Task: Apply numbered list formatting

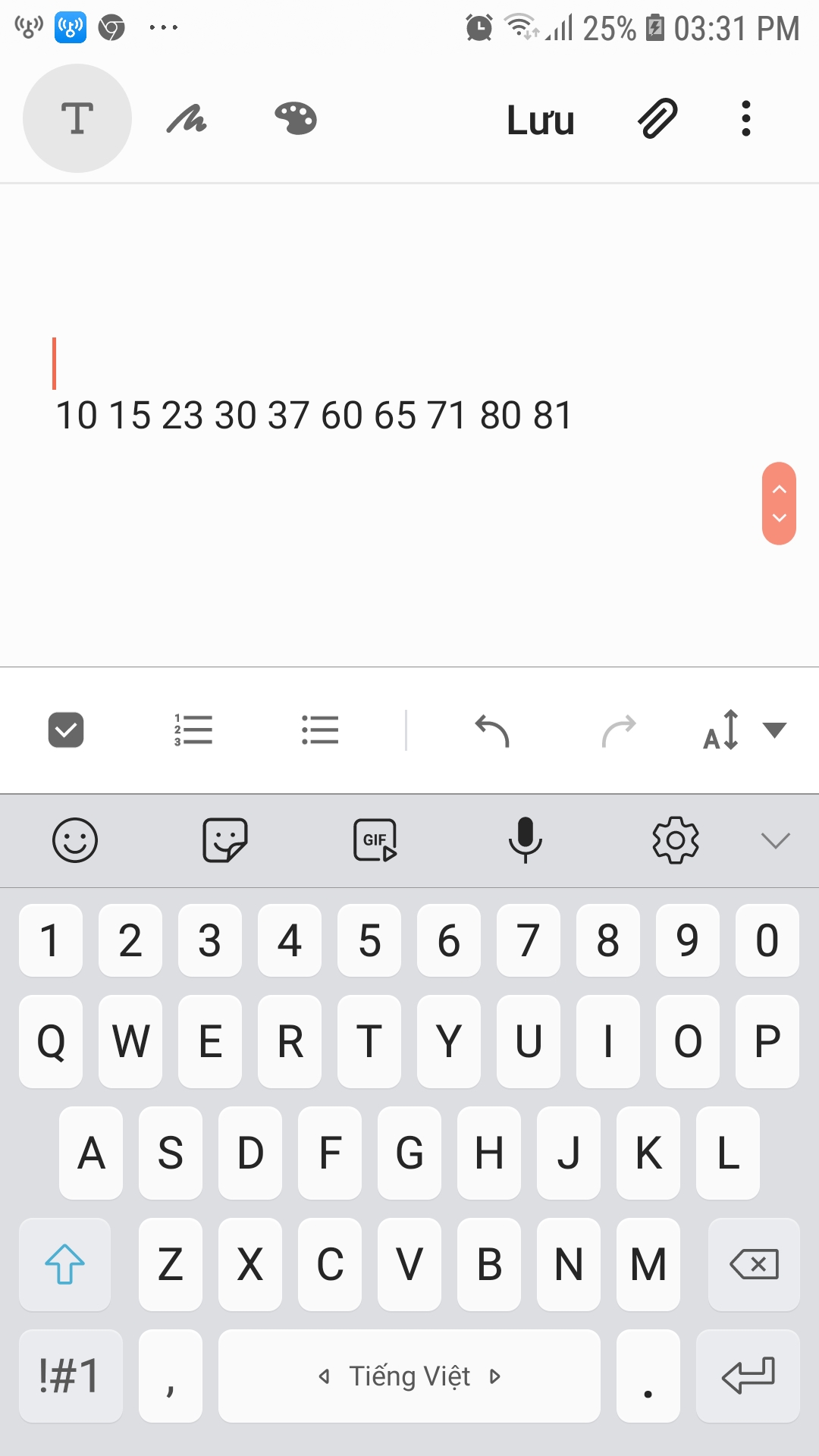Action: [x=193, y=730]
